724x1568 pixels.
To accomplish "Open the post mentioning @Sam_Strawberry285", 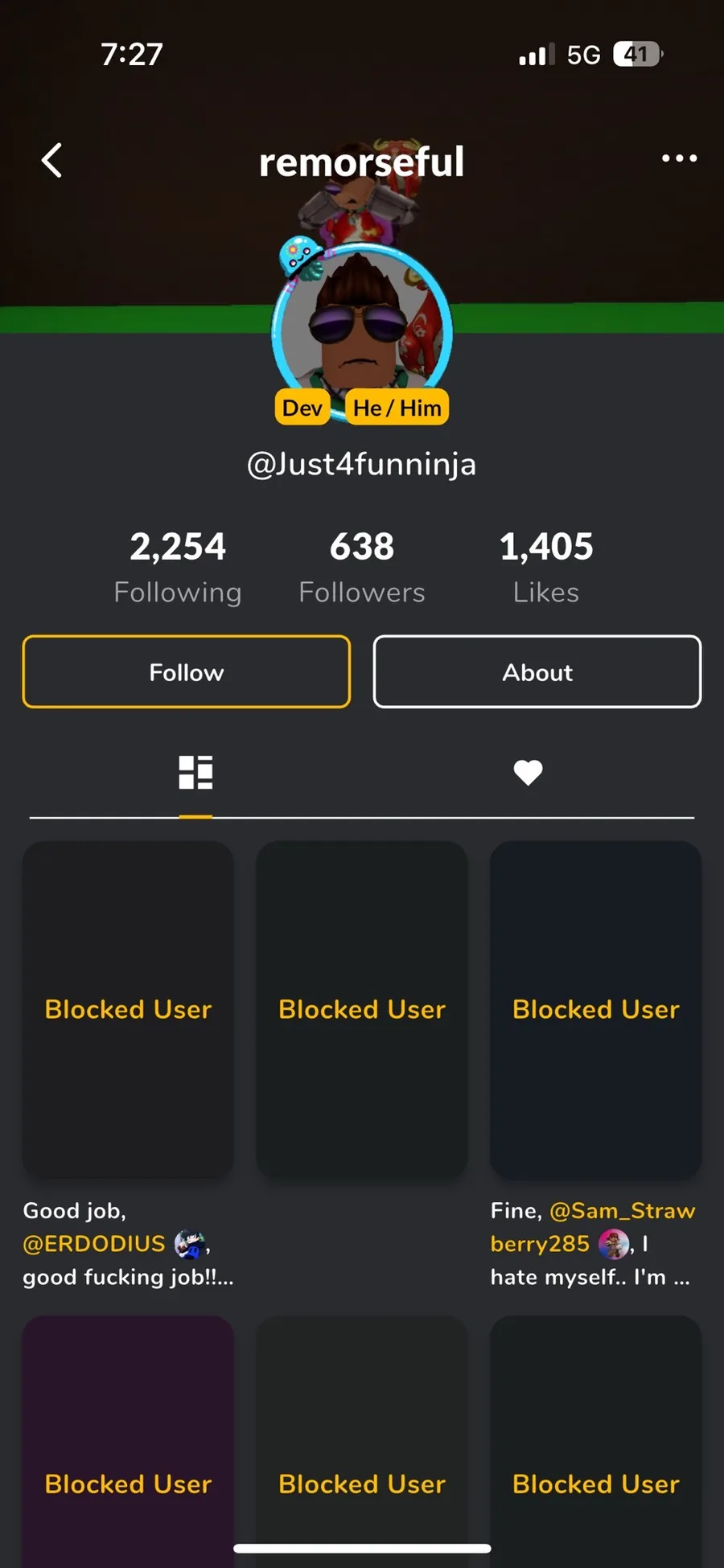I will pyautogui.click(x=595, y=1010).
